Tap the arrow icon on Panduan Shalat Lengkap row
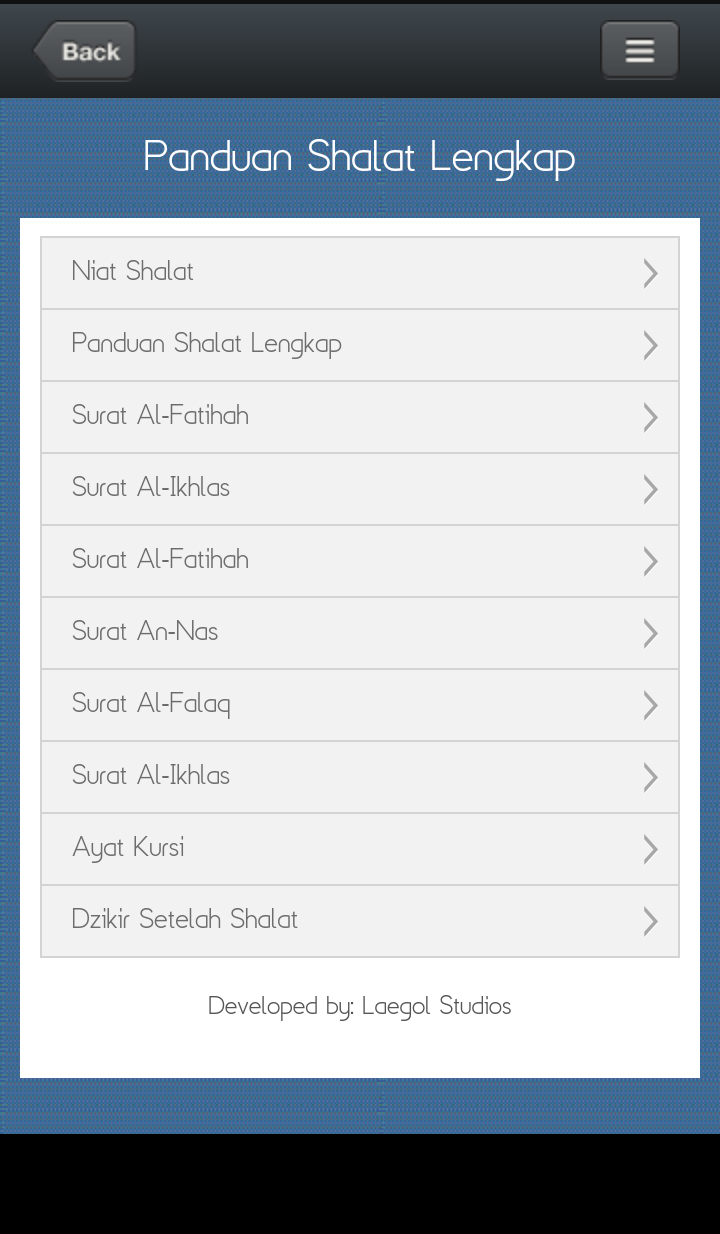This screenshot has width=720, height=1234. 650,344
